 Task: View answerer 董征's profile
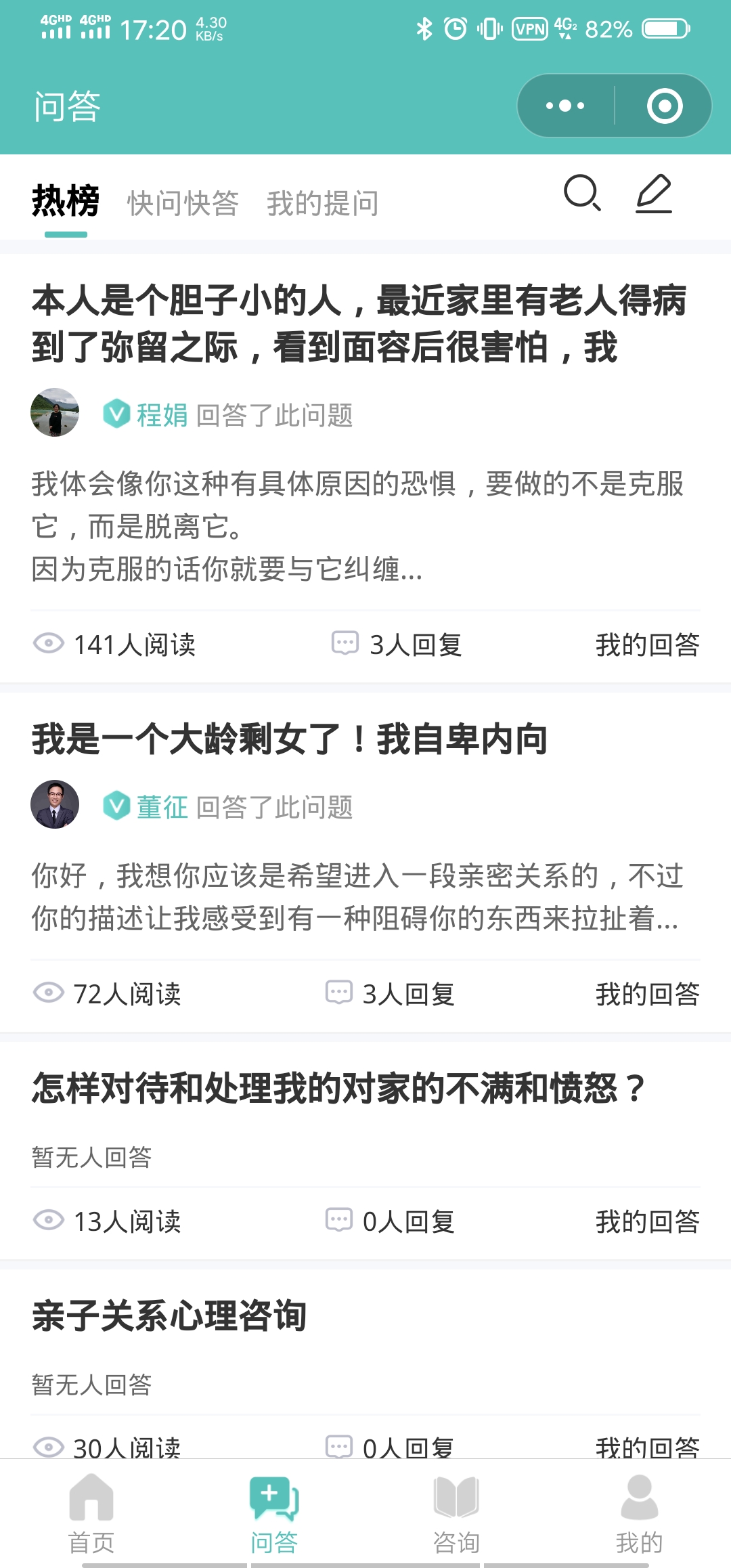pos(162,807)
